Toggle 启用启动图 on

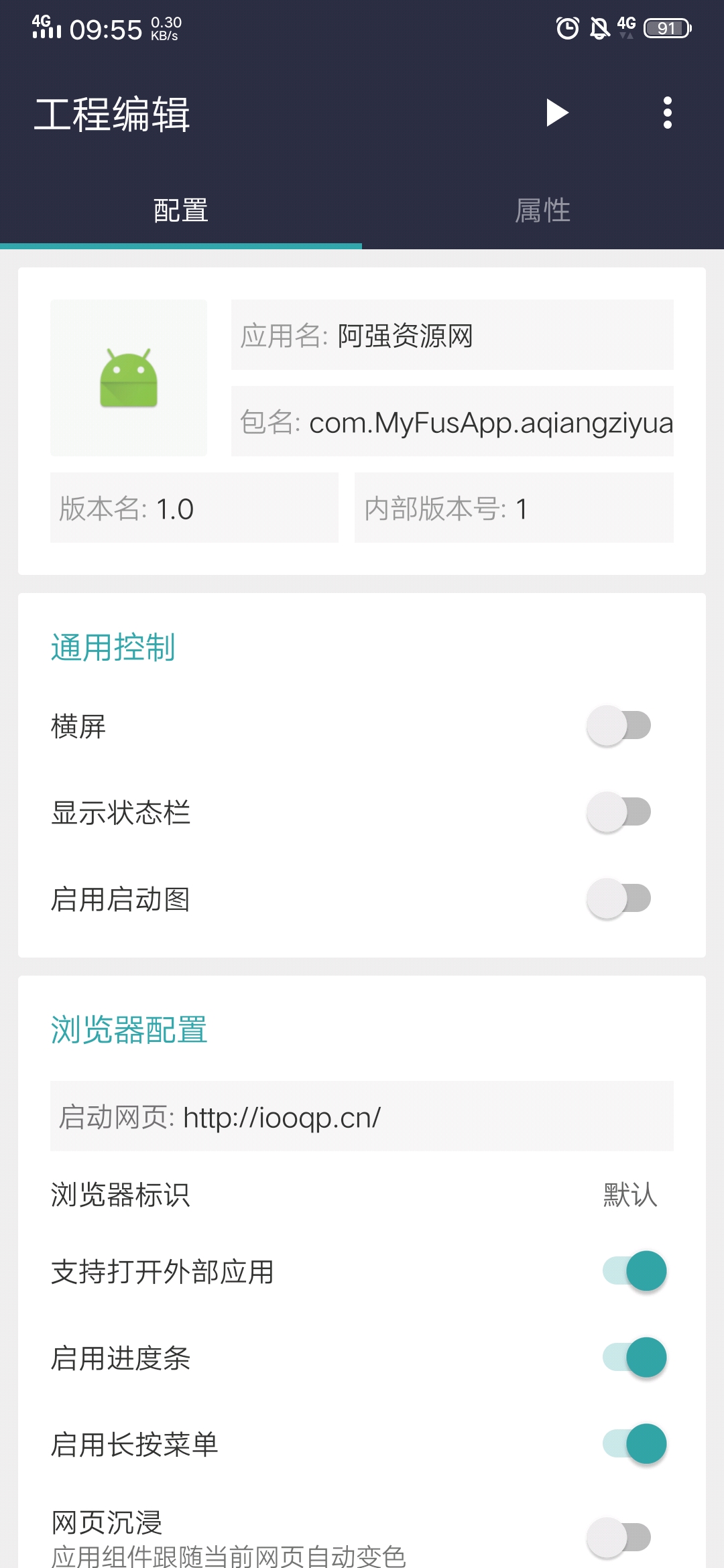(619, 899)
